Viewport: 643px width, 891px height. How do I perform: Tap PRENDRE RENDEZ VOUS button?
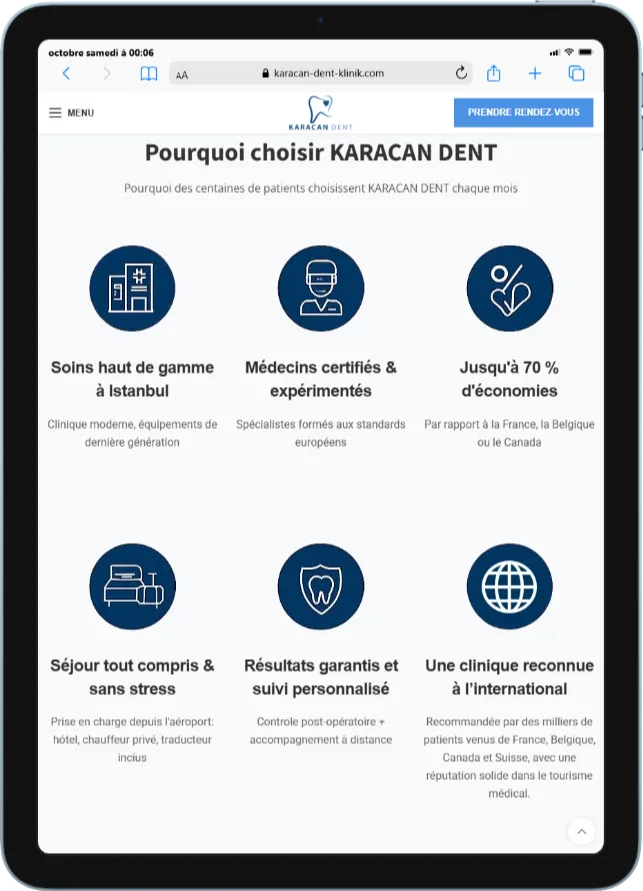point(523,113)
